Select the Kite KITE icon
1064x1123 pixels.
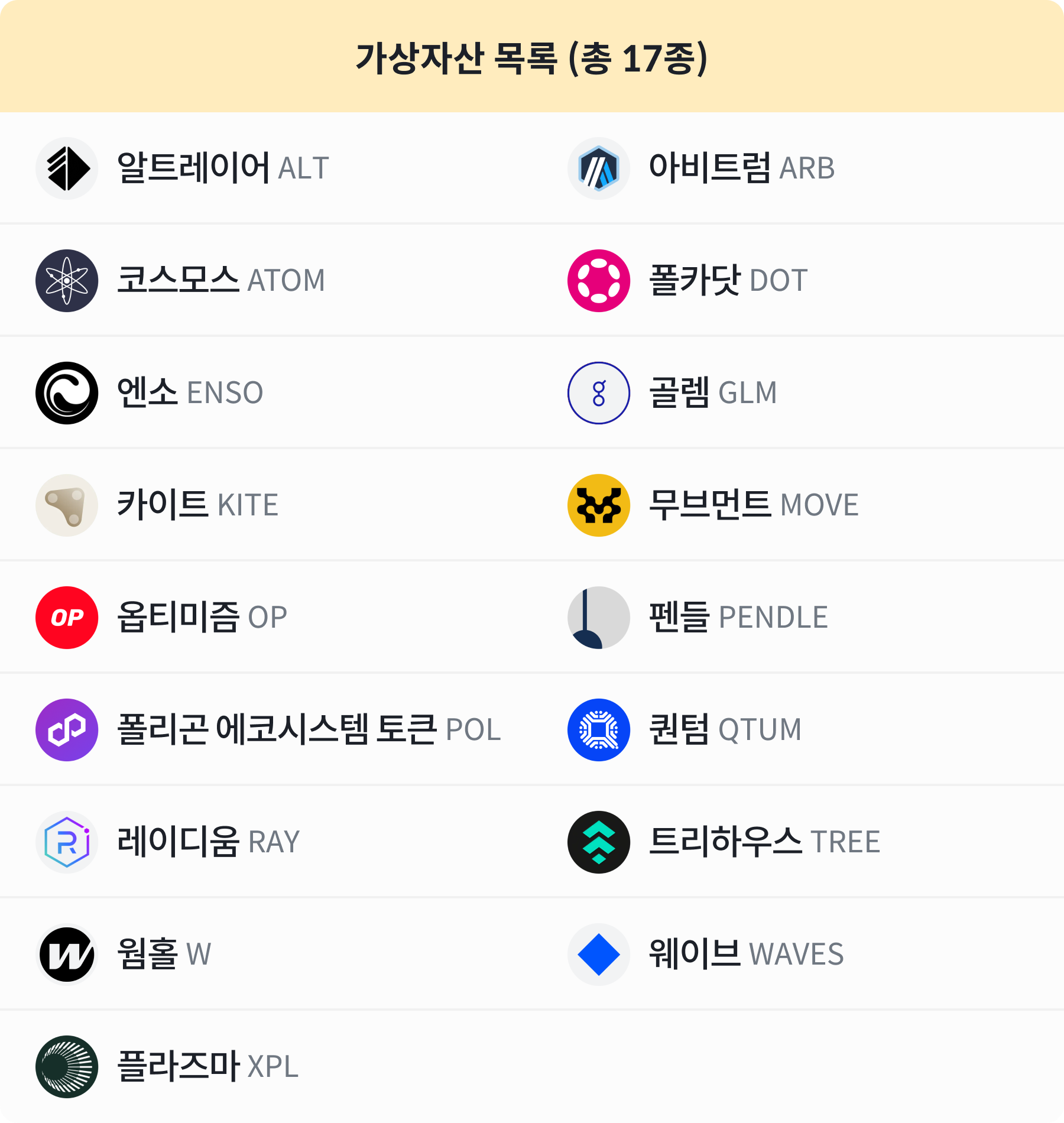(66, 505)
